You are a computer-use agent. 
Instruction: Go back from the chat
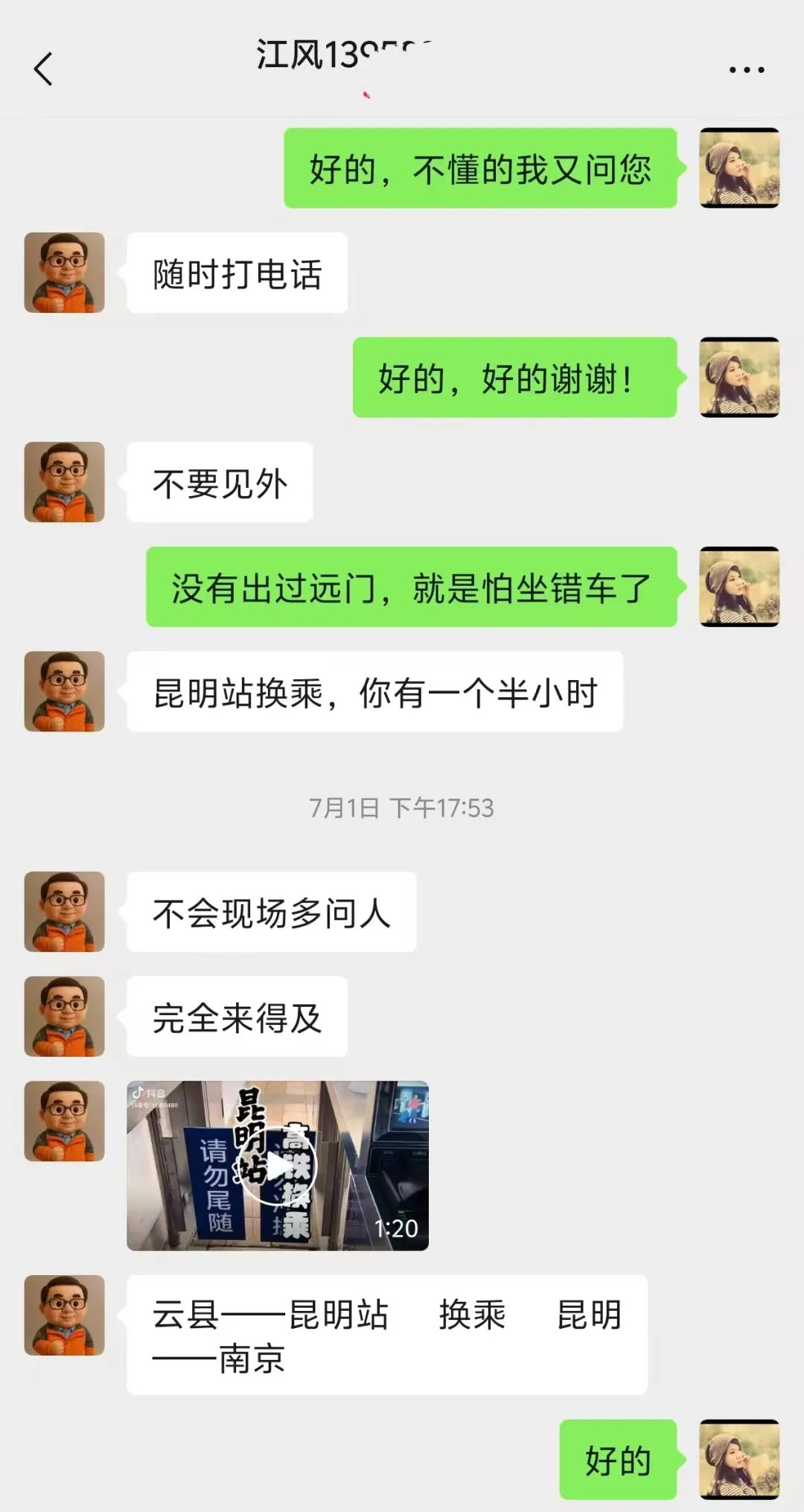(44, 69)
